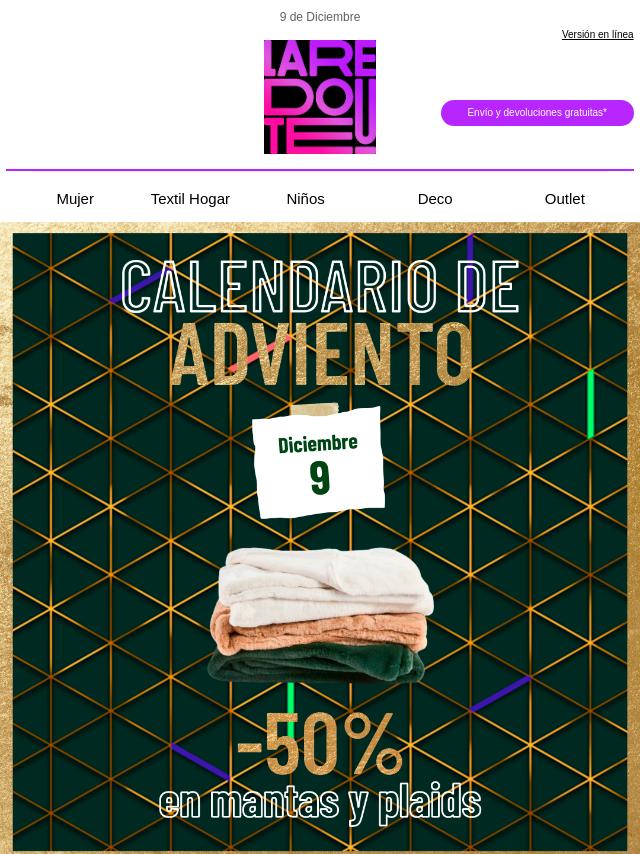Open the 'Versión en línea' link

[x=597, y=34]
